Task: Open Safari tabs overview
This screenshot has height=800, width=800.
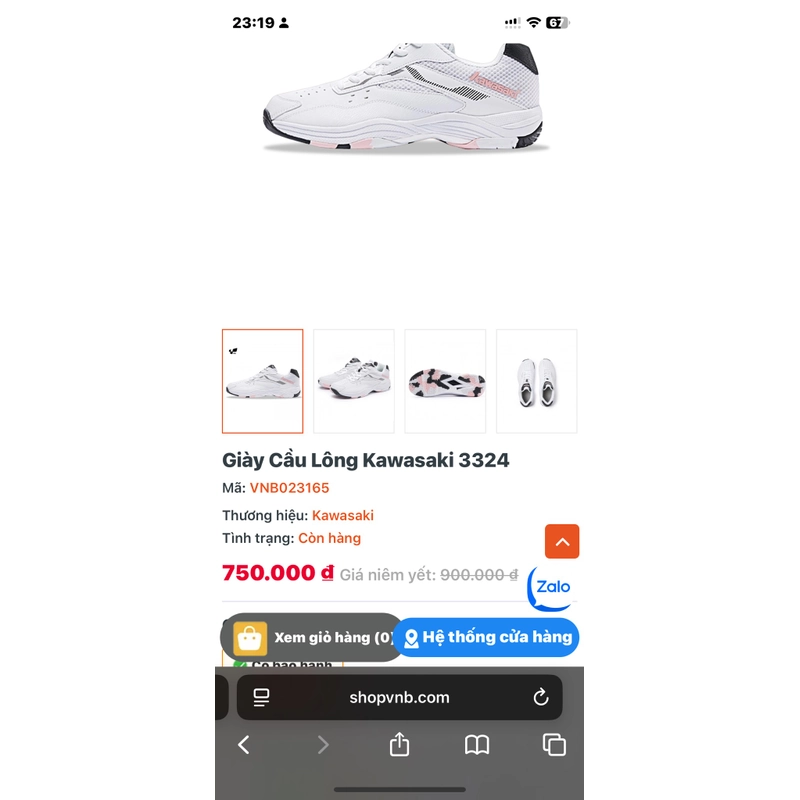Action: tap(554, 745)
